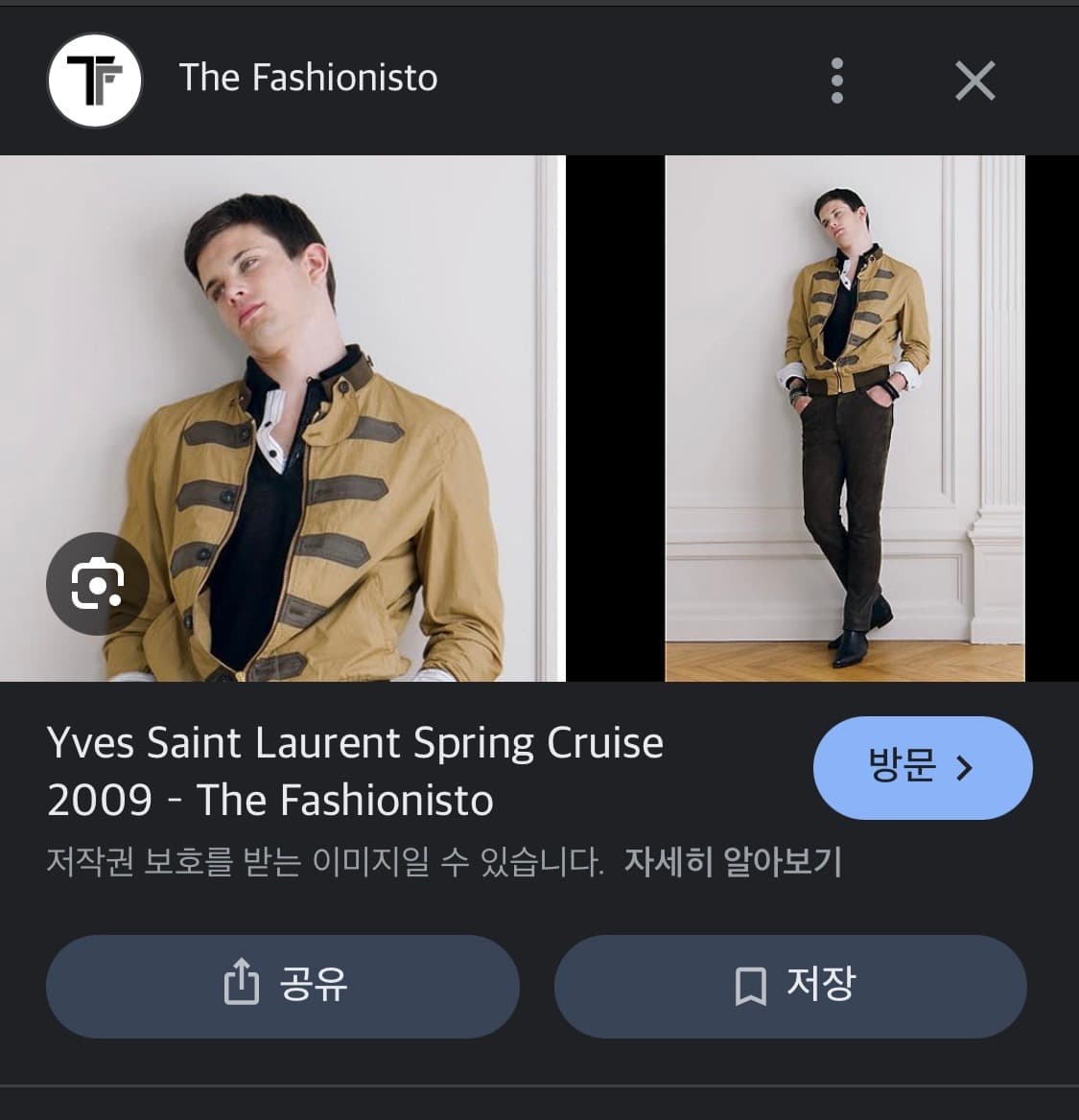1079x1120 pixels.
Task: Expand options via the vertical dots menu
Action: point(836,81)
